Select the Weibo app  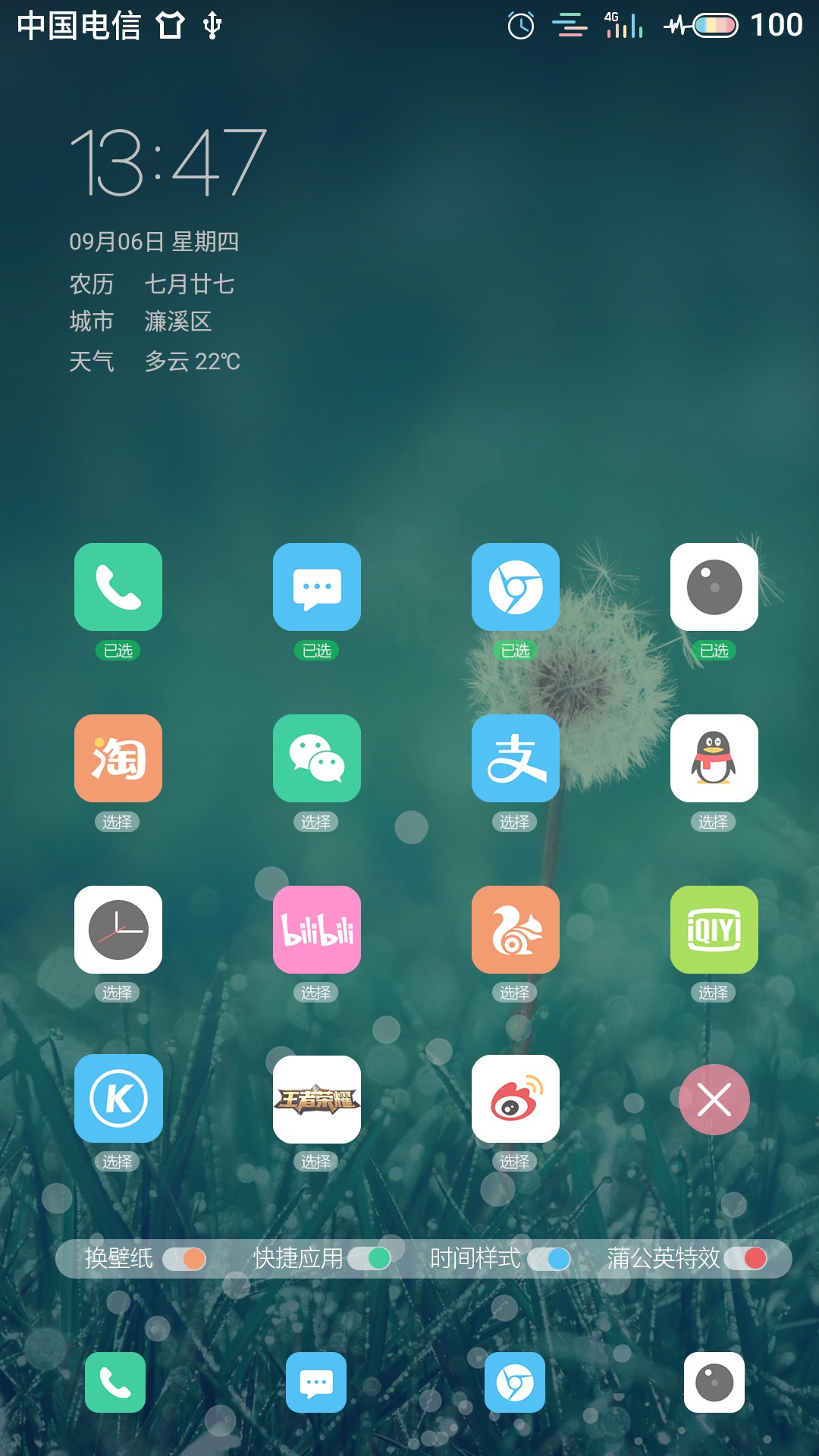pos(516,1098)
